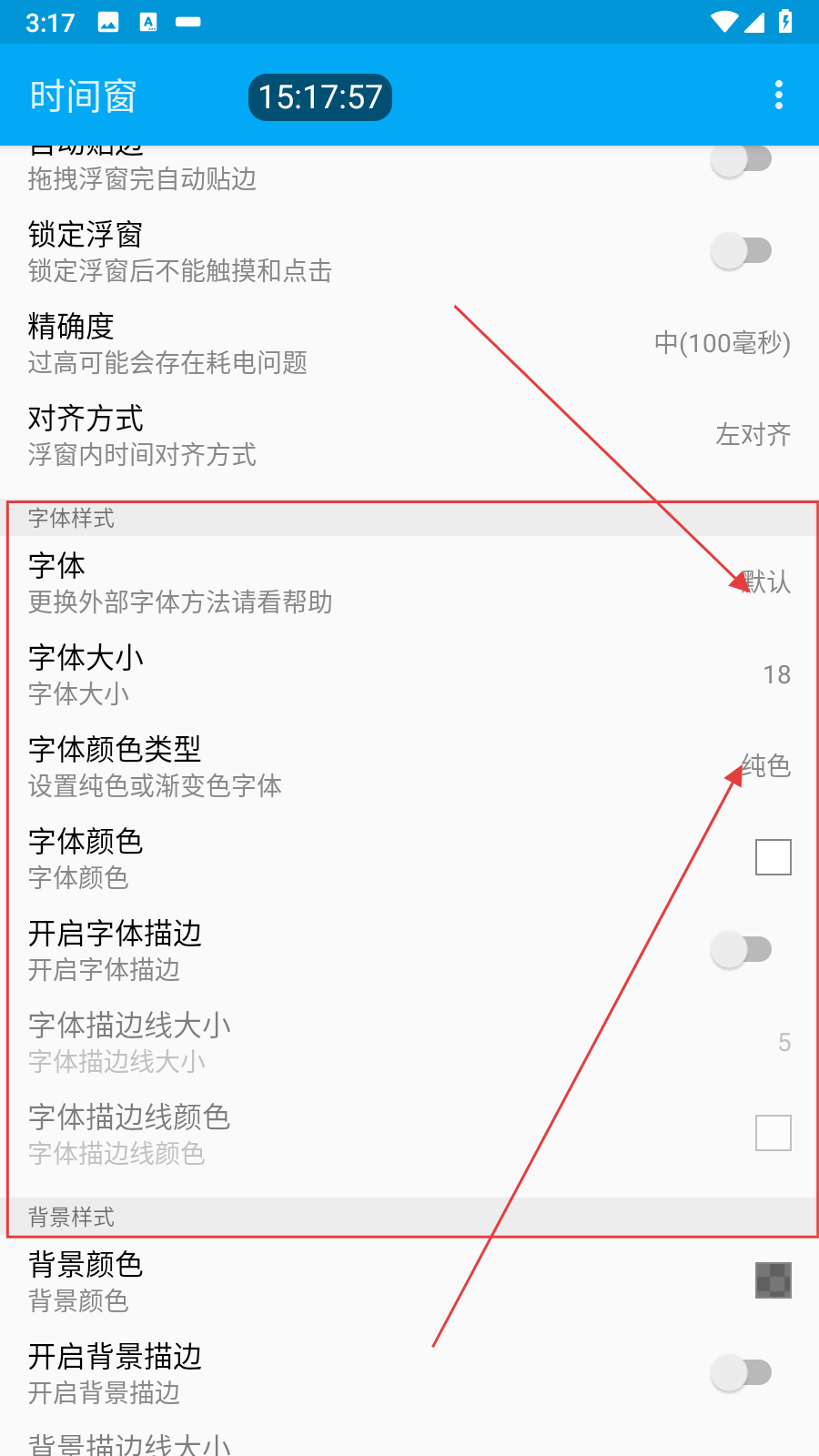The width and height of the screenshot is (819, 1456).
Task: Turn on 开启背景描边
Action: coord(741,1373)
